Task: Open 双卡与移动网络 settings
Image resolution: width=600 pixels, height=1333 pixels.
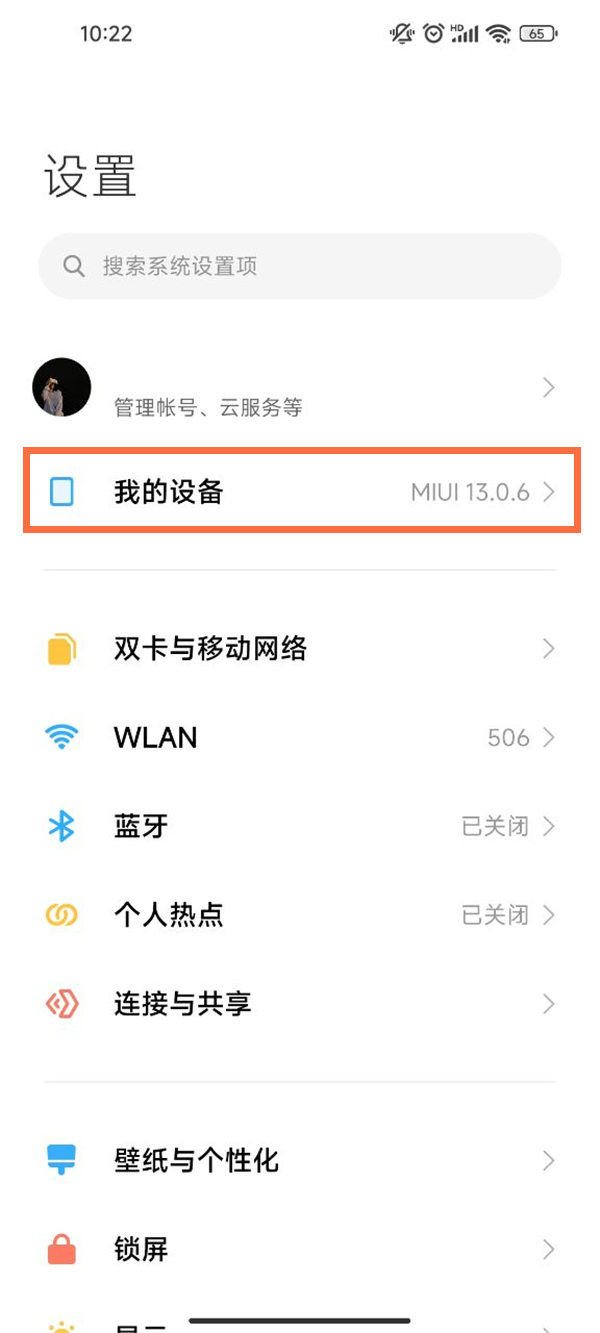Action: click(x=300, y=649)
